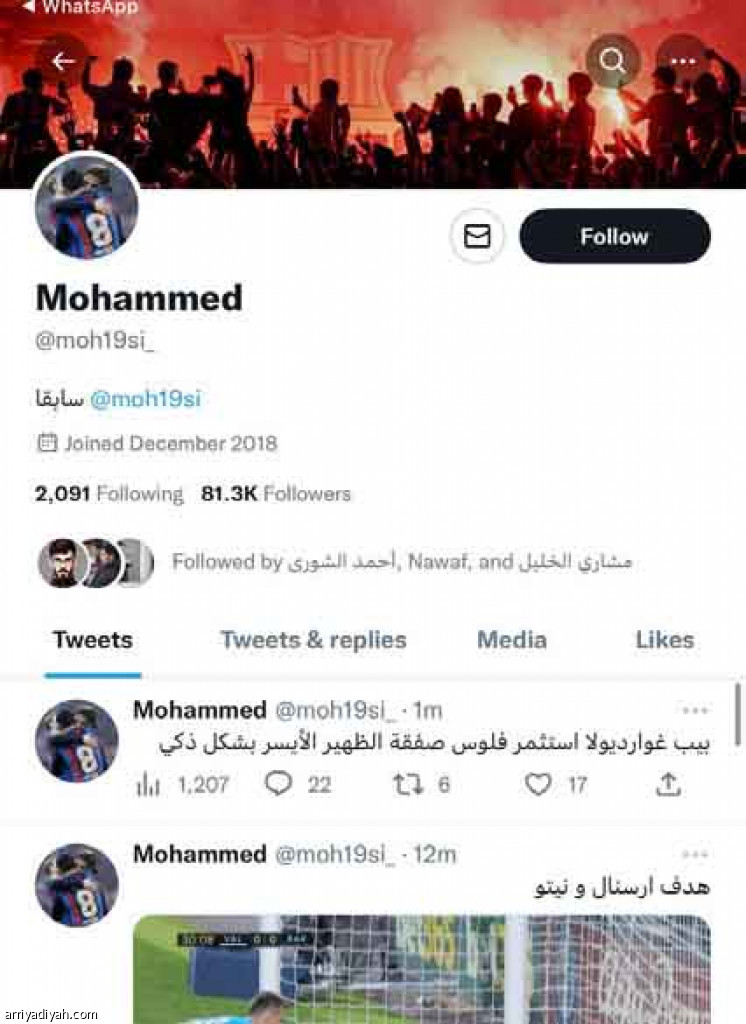Switch to the Media tab

click(x=511, y=640)
